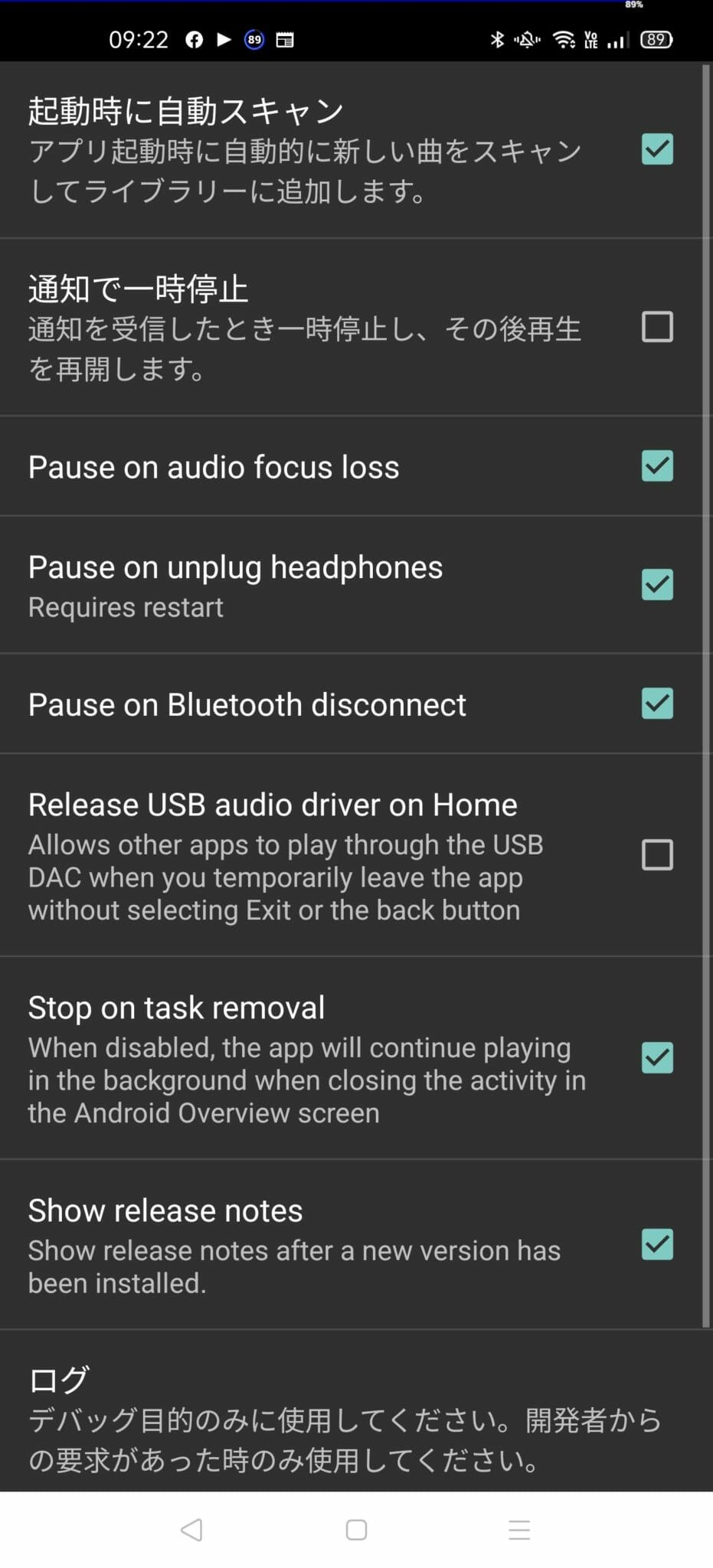Uncheck Pause on audio focus loss

tap(656, 465)
